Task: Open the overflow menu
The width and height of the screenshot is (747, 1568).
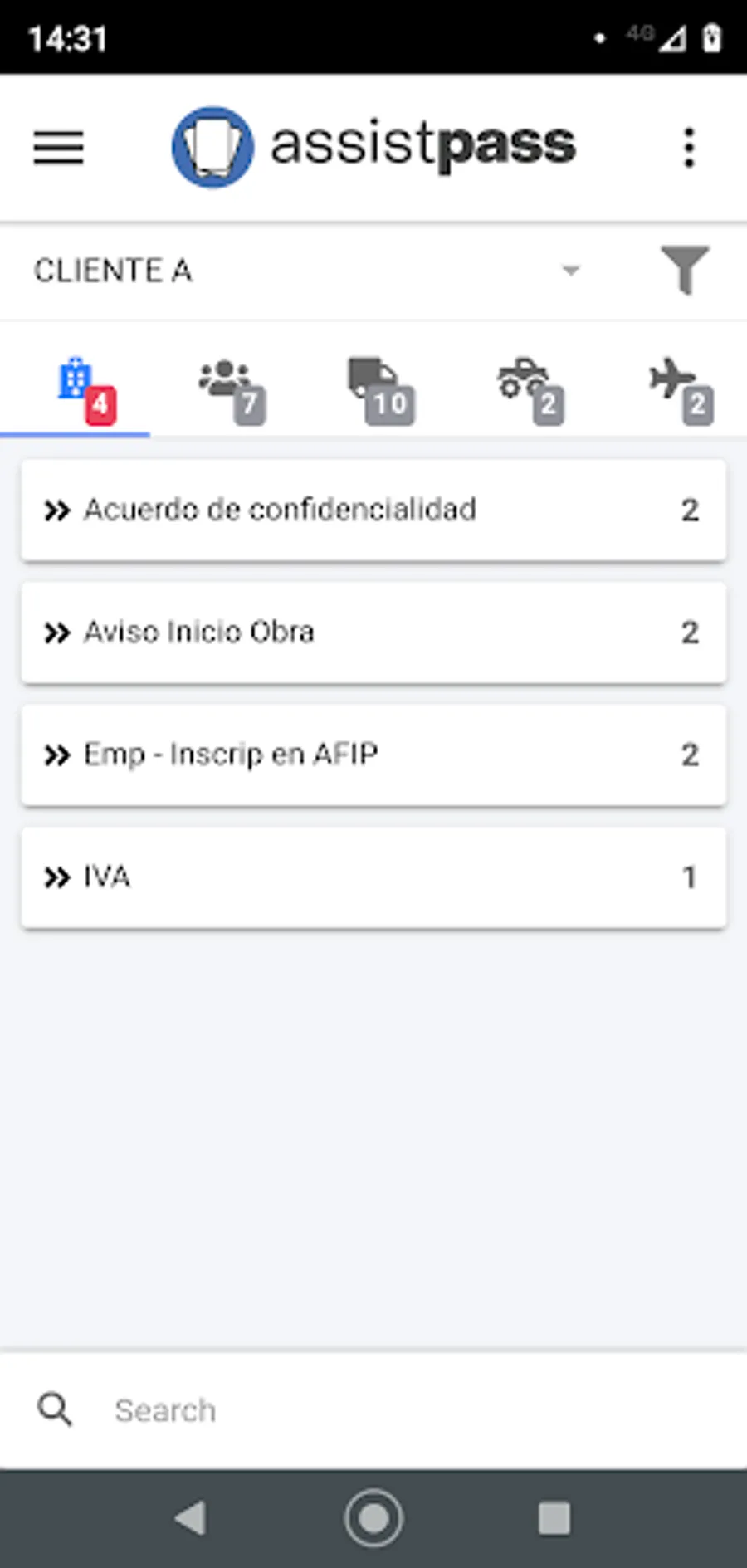Action: 688,148
